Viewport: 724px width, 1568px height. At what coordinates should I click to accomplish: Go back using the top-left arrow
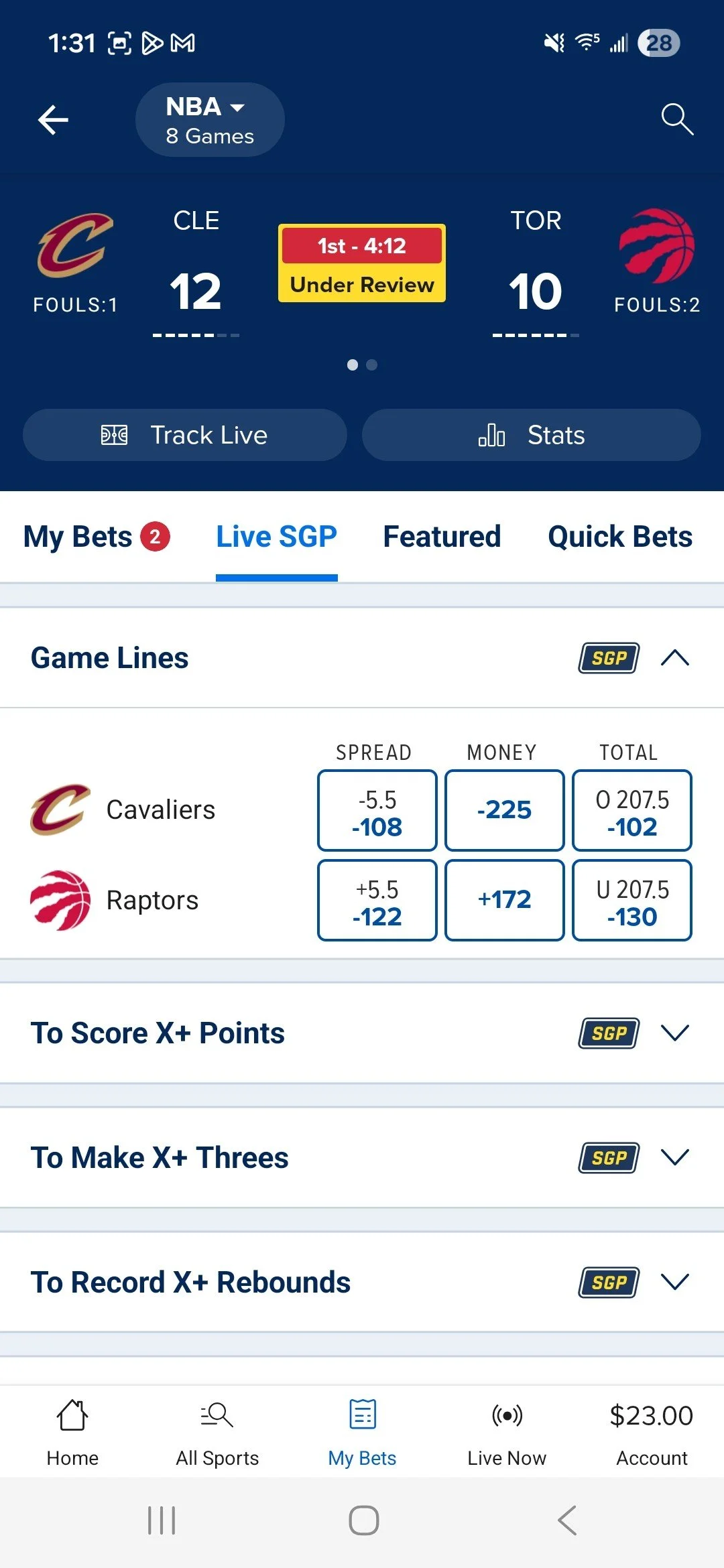pos(53,120)
